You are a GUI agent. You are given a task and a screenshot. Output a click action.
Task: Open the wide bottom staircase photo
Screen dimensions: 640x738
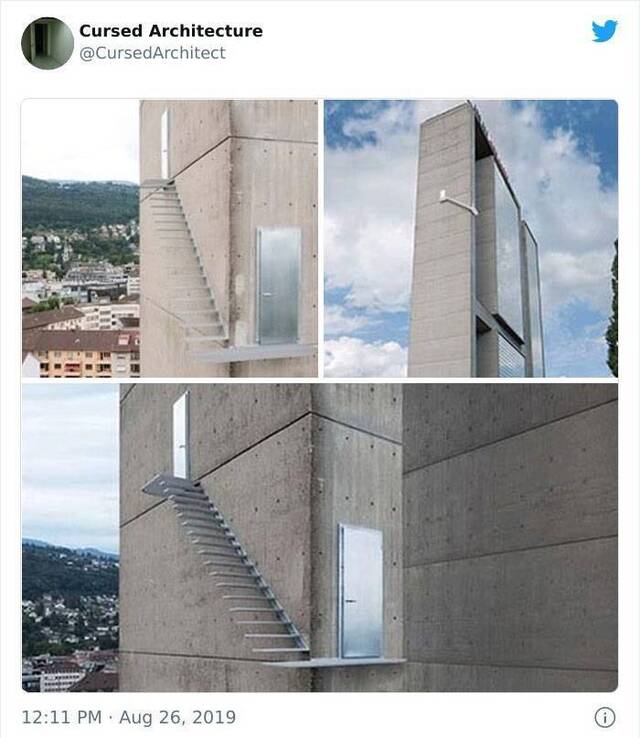pos(320,537)
